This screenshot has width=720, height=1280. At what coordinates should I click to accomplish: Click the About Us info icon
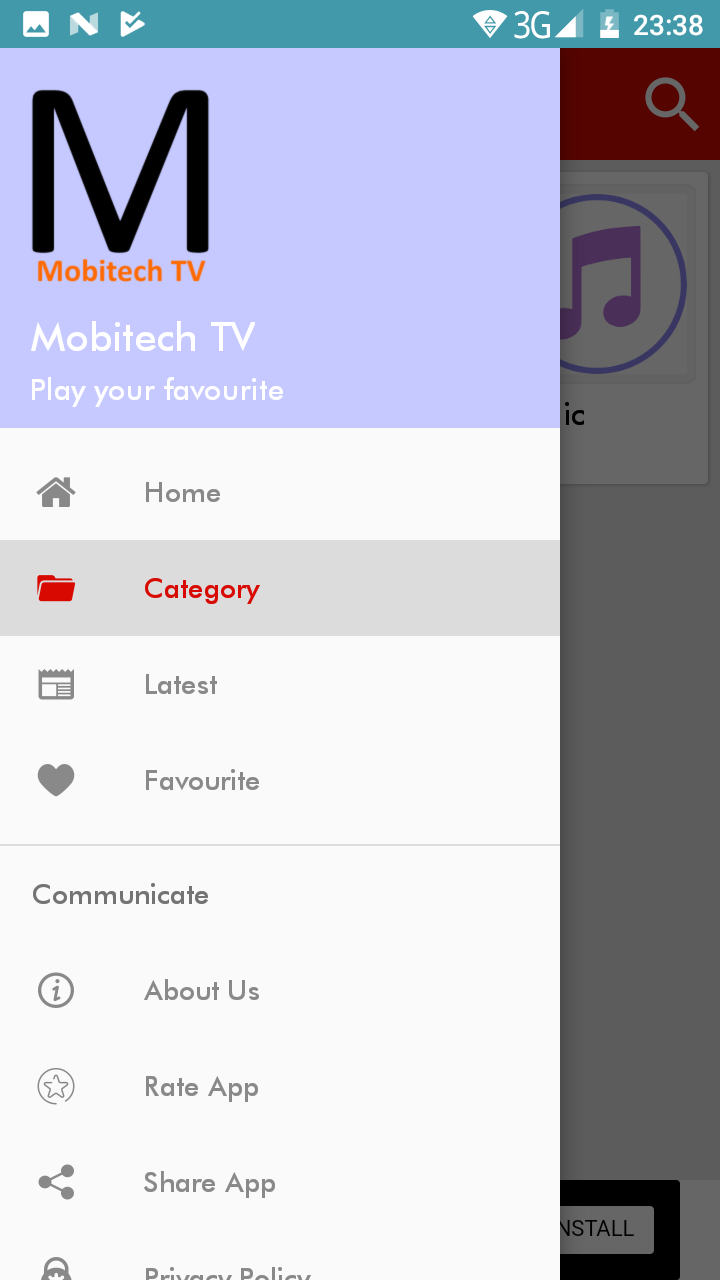pyautogui.click(x=56, y=990)
